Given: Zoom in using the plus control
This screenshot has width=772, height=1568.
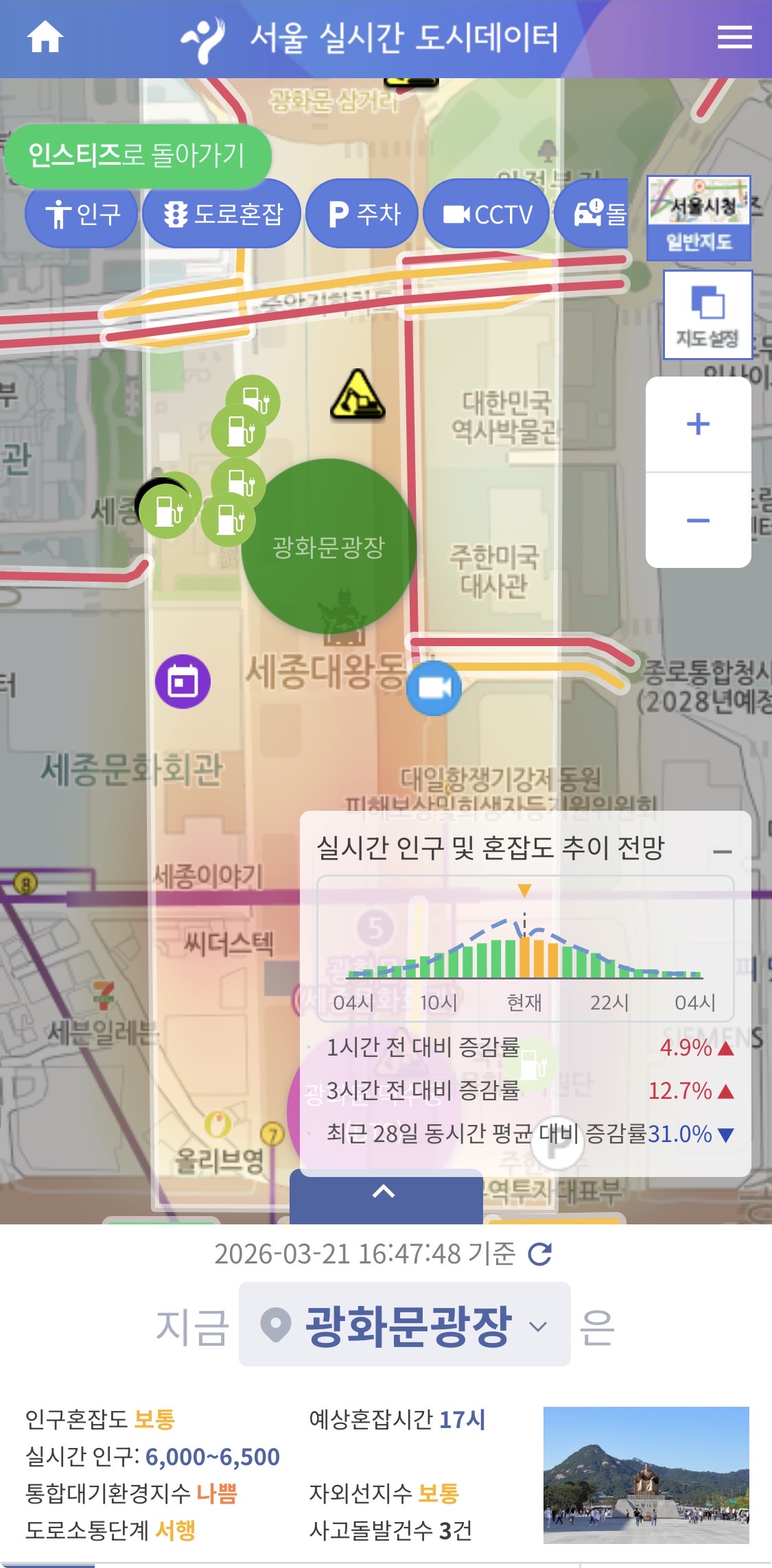Looking at the screenshot, I should (x=697, y=425).
